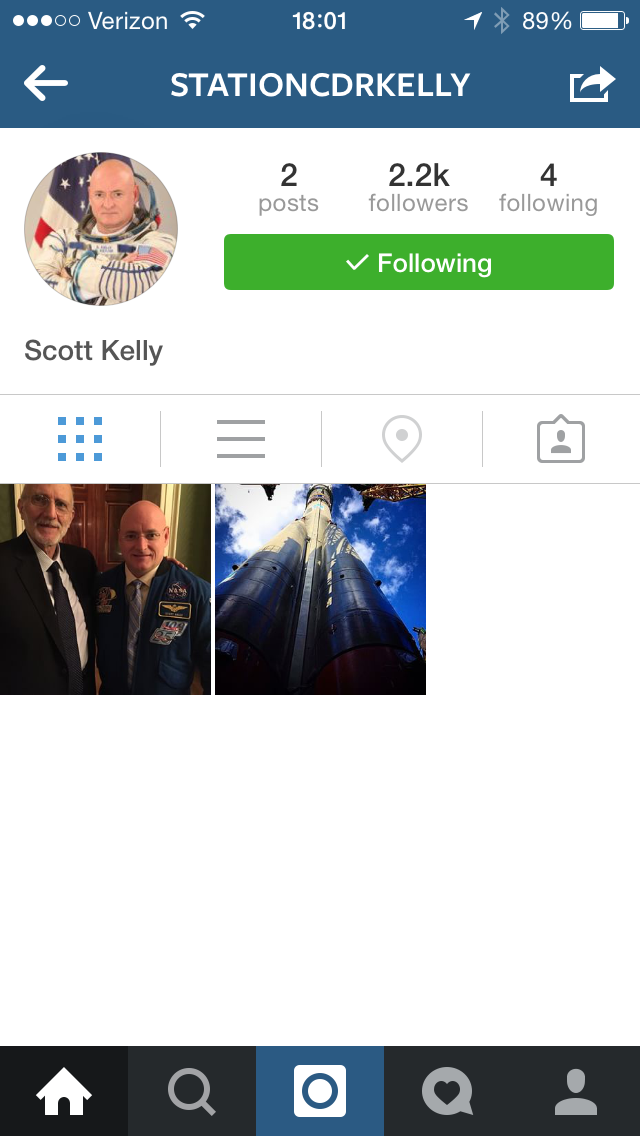Open the photo map tab
The width and height of the screenshot is (640, 1136).
coord(401,439)
